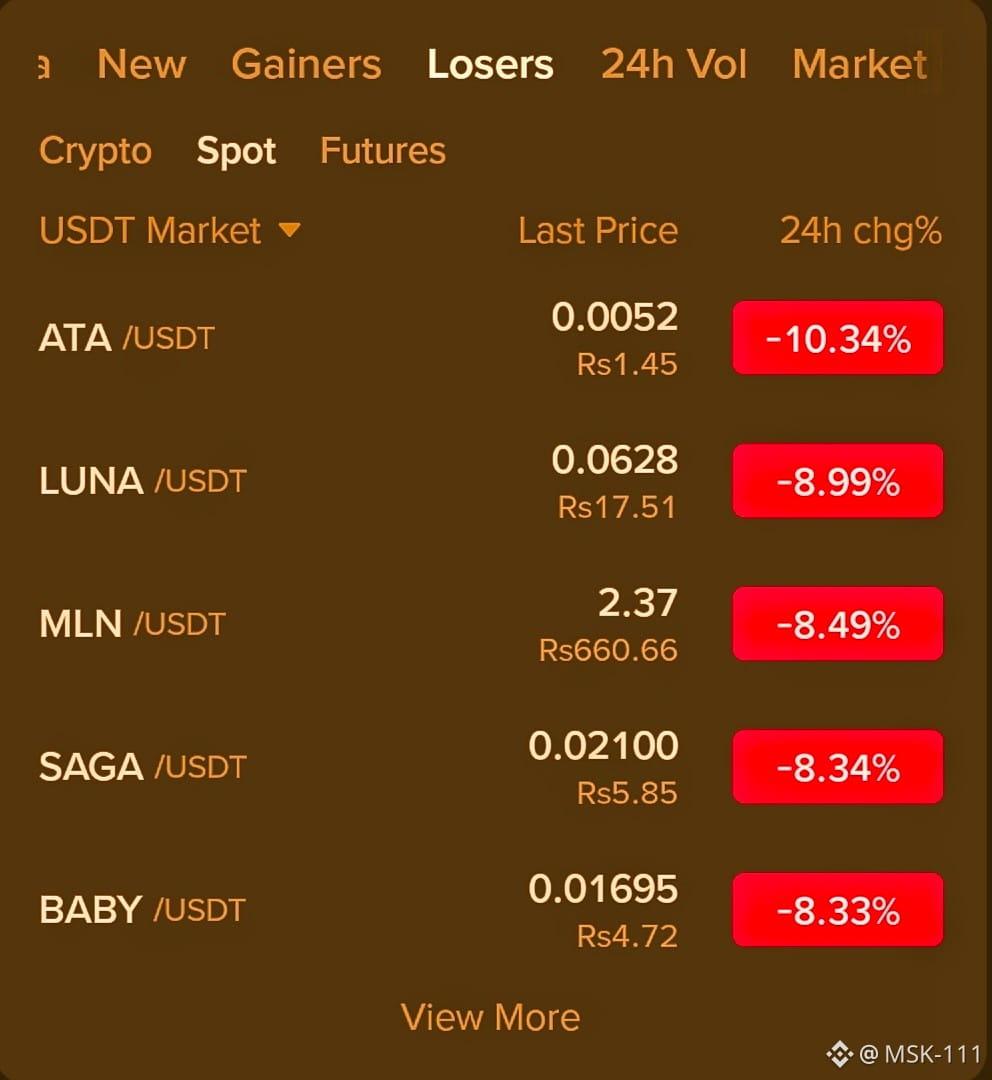992x1080 pixels.
Task: Open the BABY/USDT pair
Action: point(490,910)
